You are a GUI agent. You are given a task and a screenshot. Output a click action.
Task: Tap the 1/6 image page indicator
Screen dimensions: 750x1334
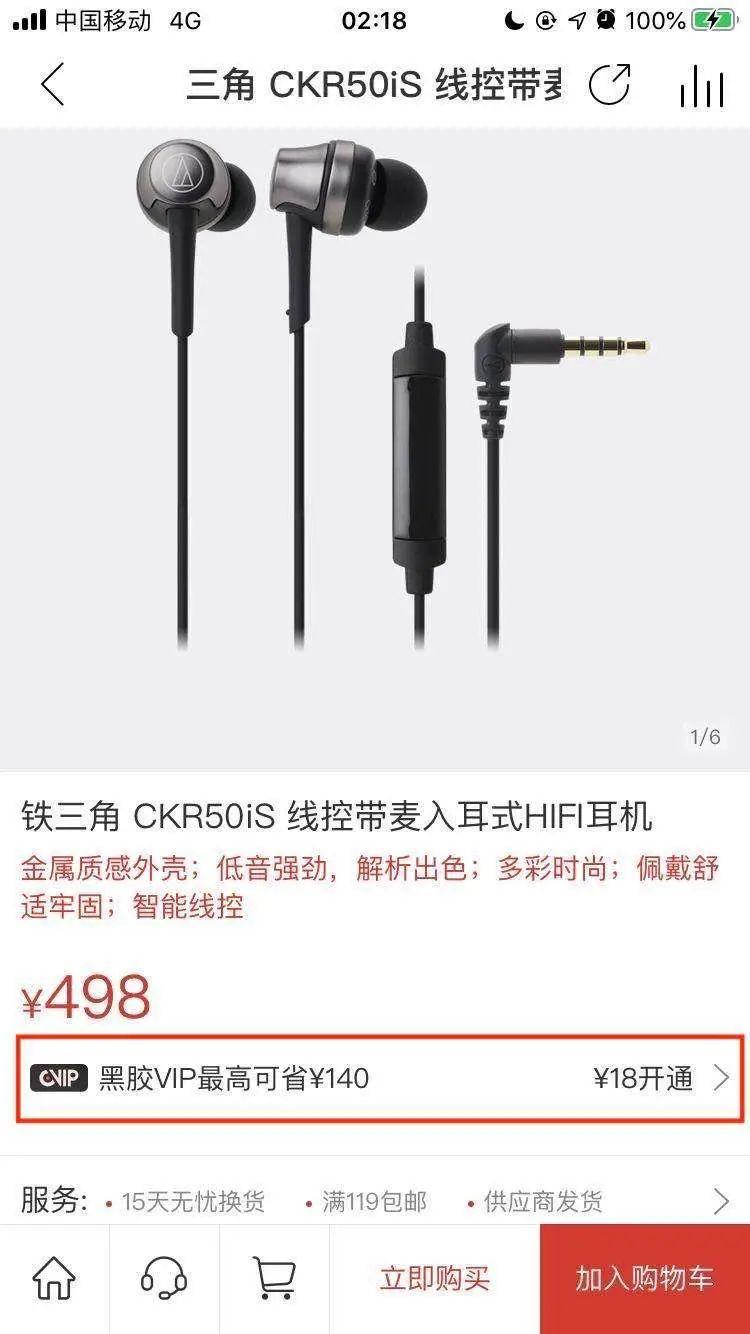704,735
